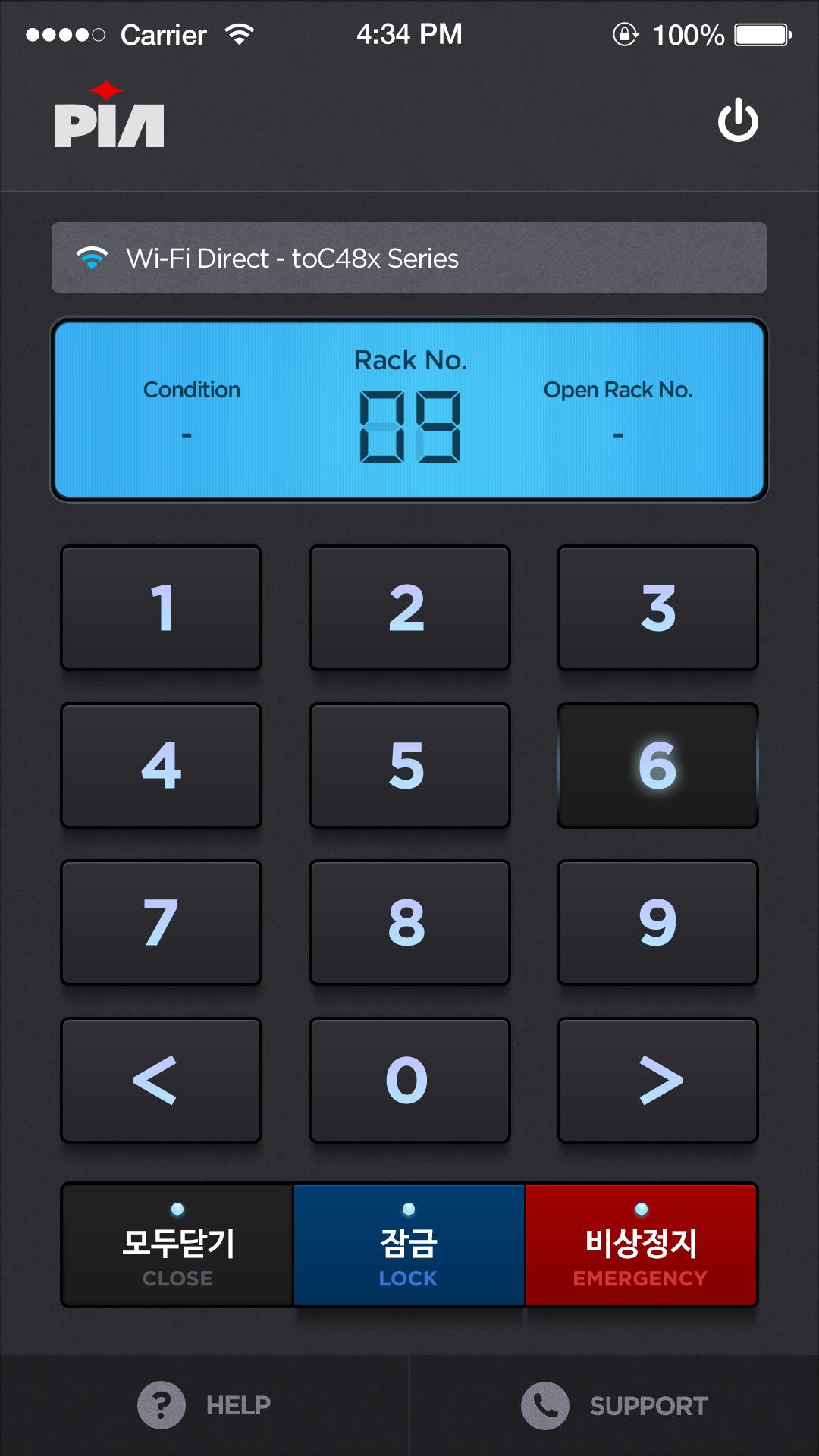
Task: Tap the 9 key
Action: [657, 923]
